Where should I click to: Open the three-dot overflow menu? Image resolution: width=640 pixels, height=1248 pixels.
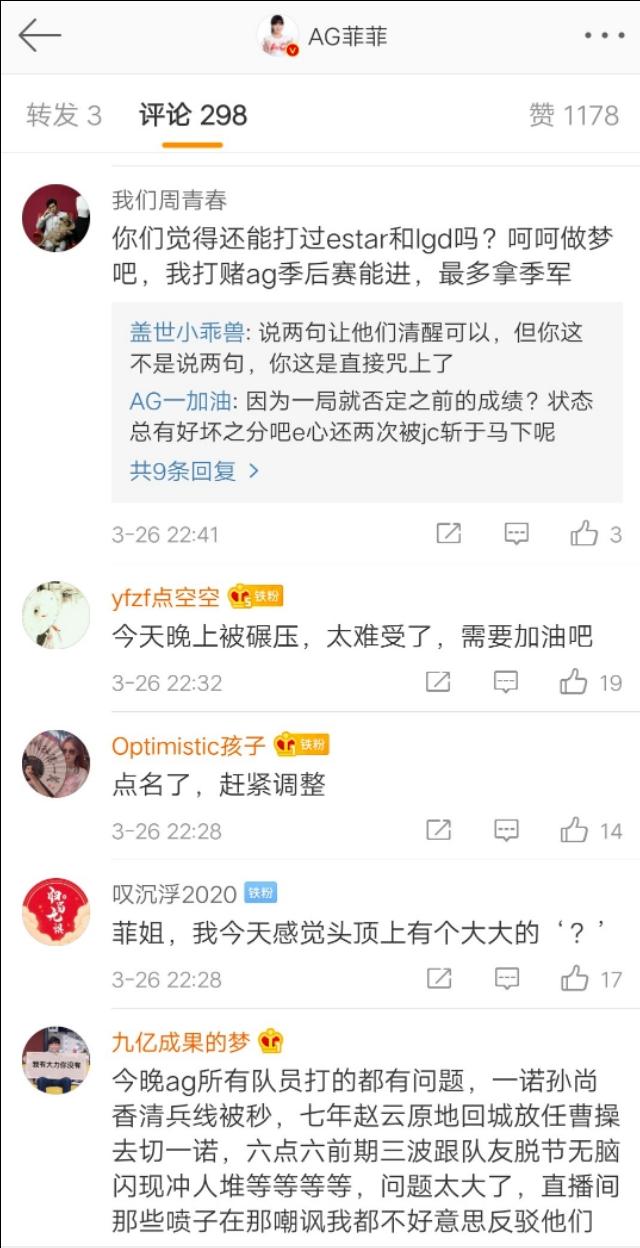click(604, 36)
